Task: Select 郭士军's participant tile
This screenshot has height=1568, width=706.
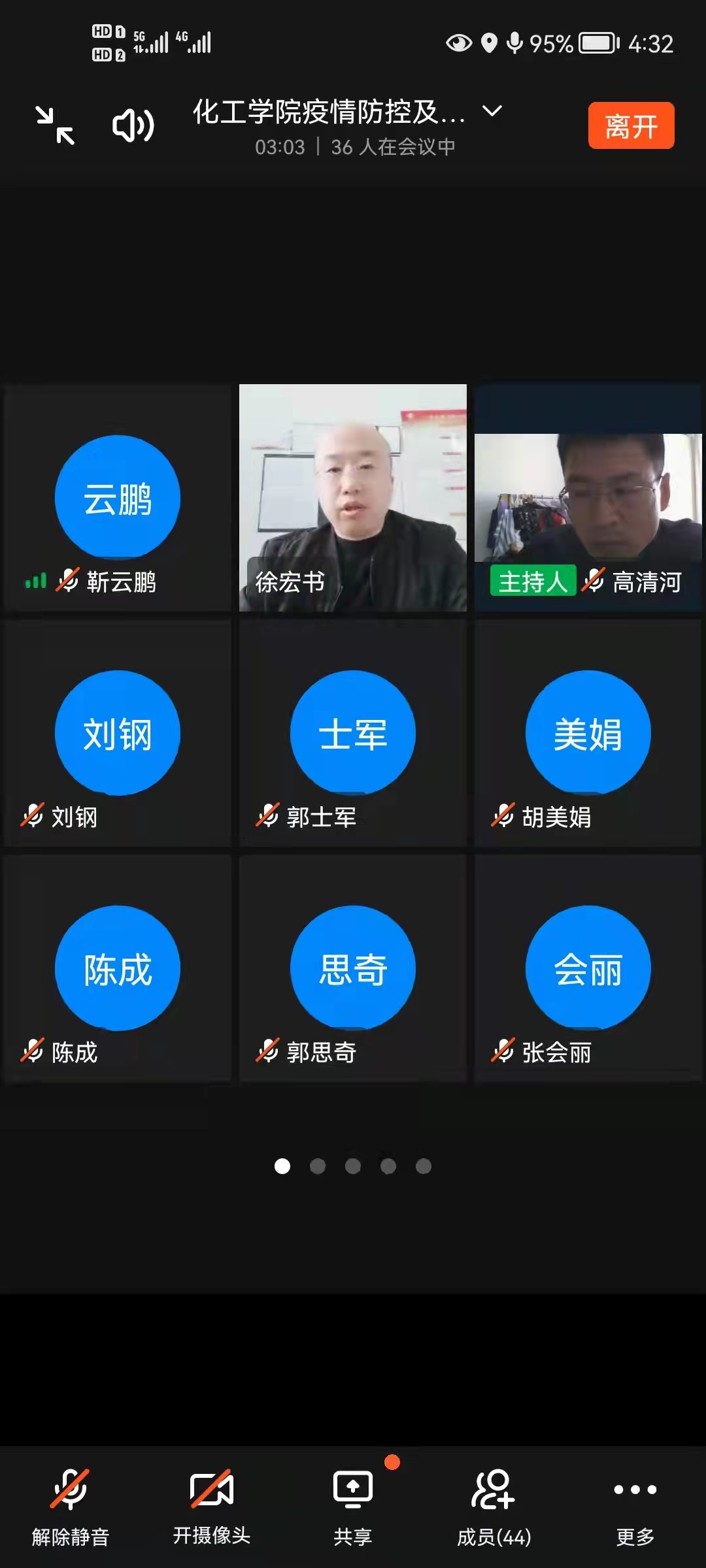Action: (353, 733)
